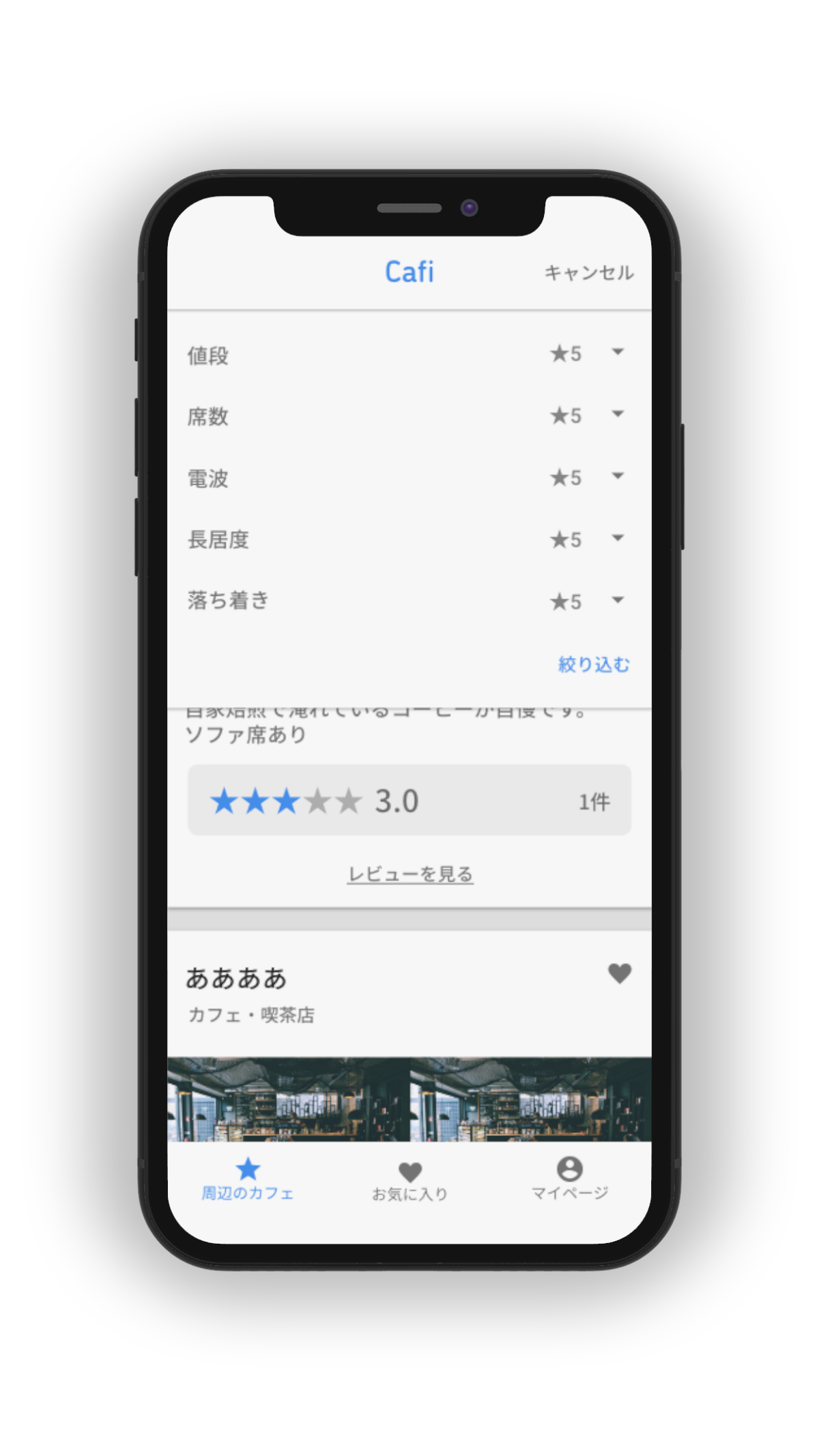Image resolution: width=819 pixels, height=1456 pixels.
Task: Change the 落ち着き rating dropdown
Action: click(587, 601)
